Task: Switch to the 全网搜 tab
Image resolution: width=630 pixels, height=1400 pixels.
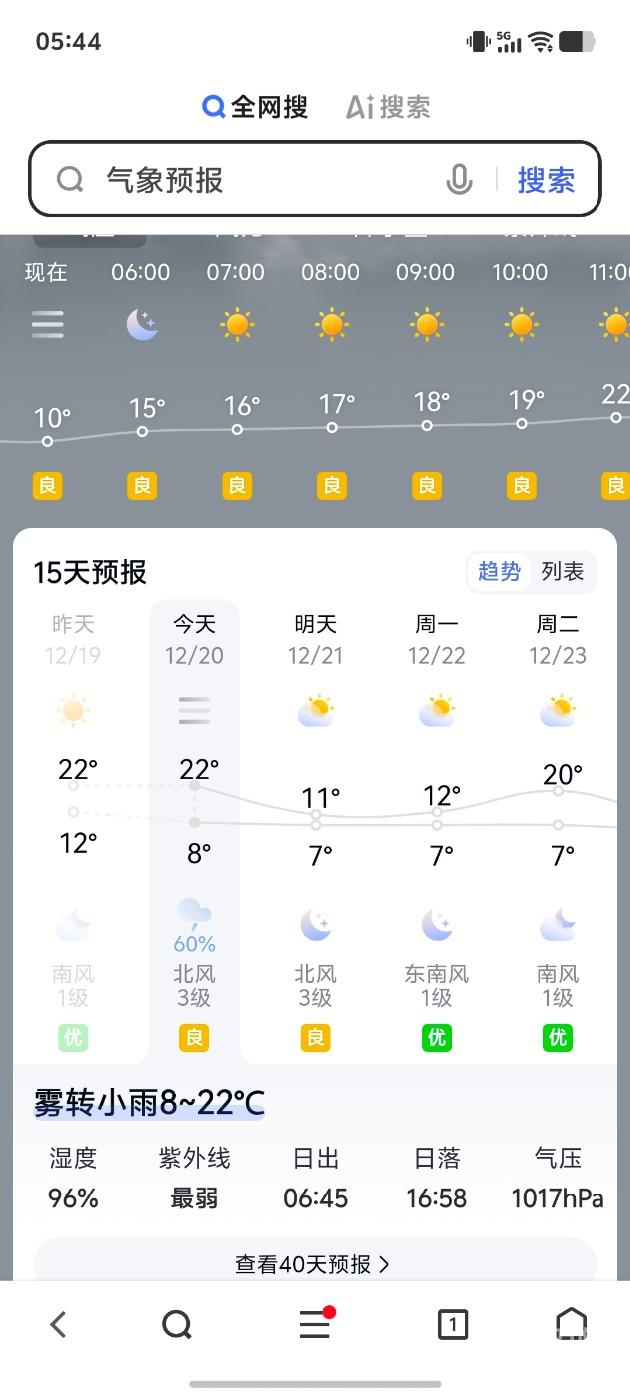Action: [255, 107]
